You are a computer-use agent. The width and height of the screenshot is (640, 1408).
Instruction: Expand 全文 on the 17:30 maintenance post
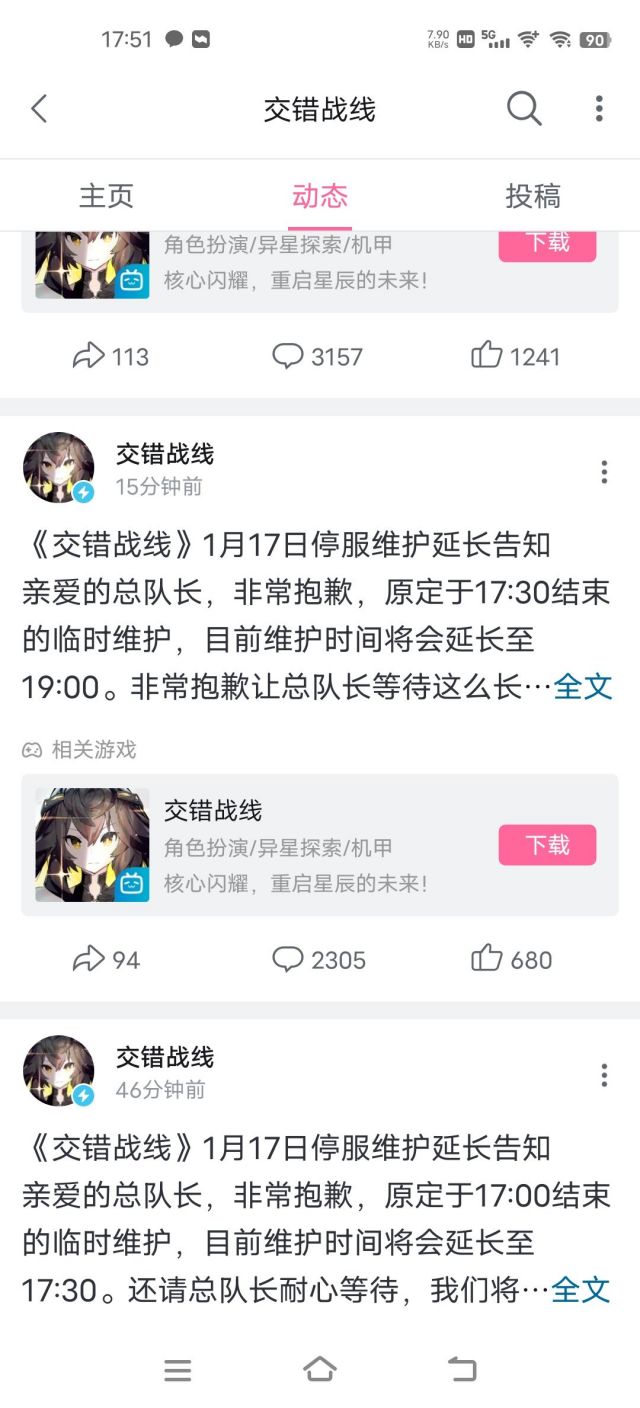point(581,1290)
